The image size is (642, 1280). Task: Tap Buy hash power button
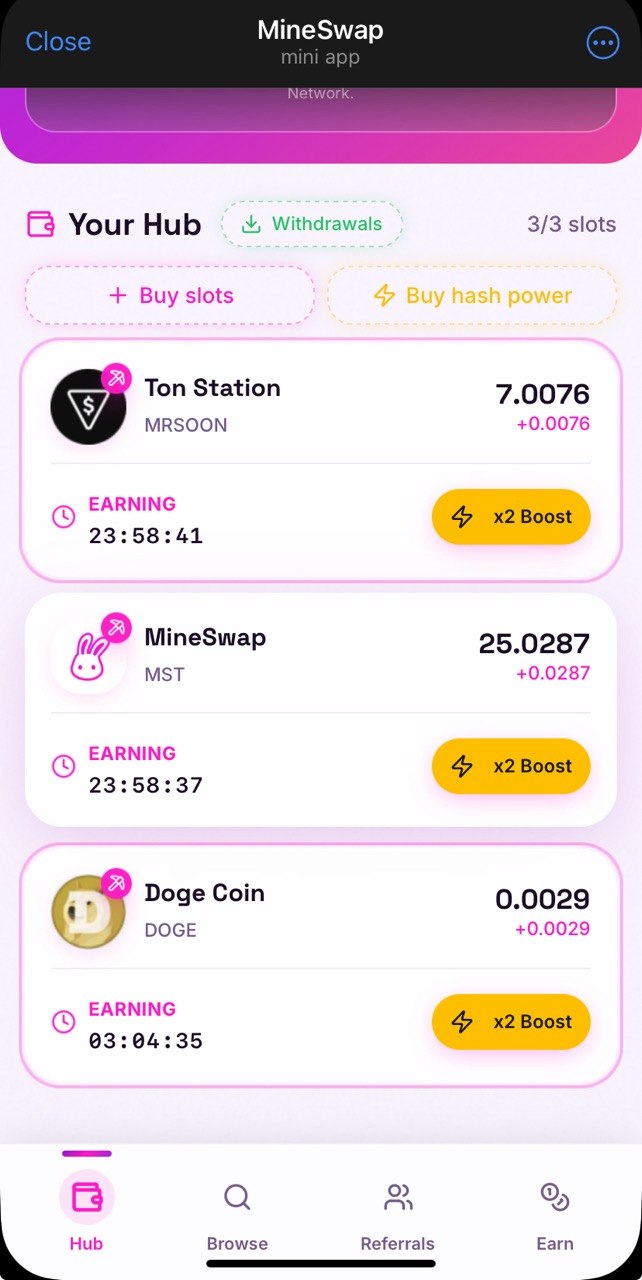pyautogui.click(x=472, y=295)
